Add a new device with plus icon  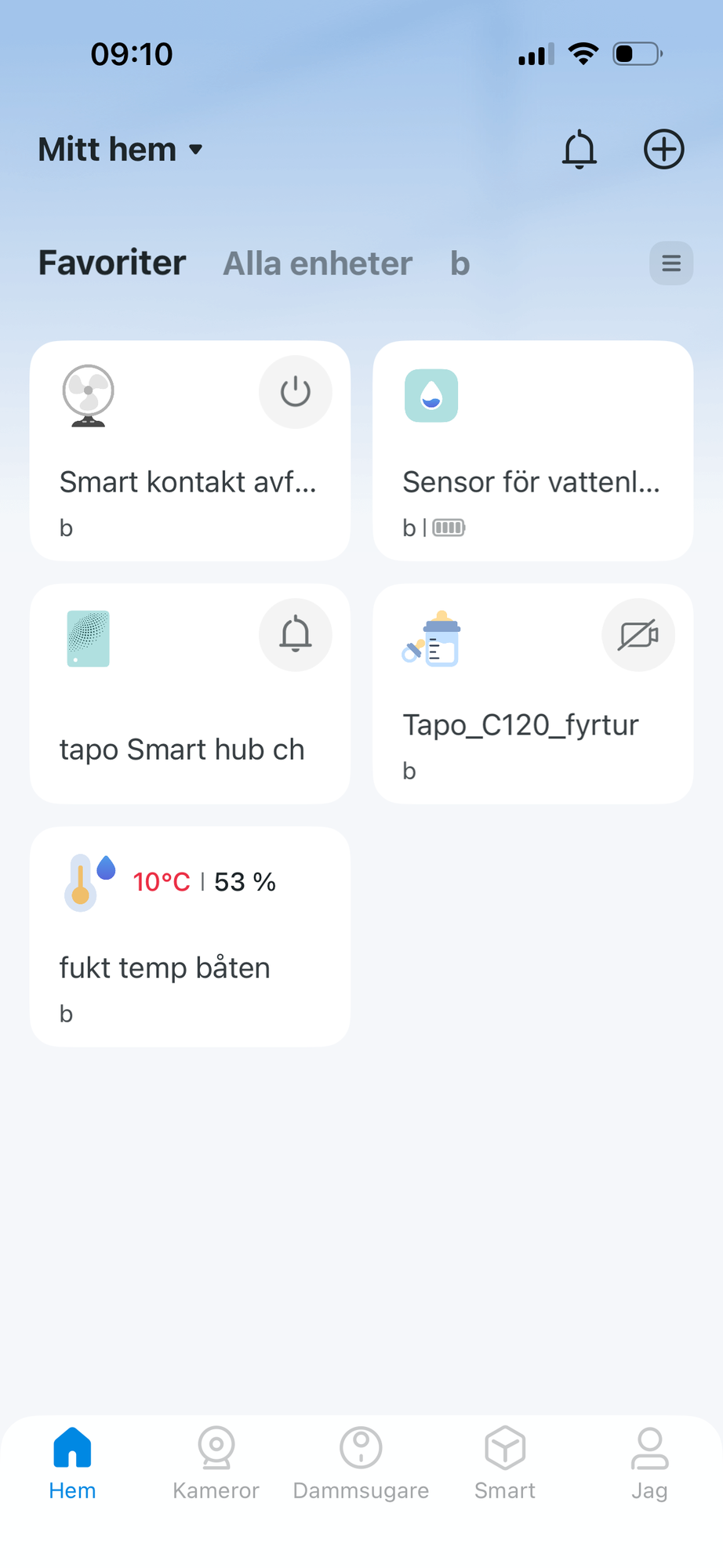(x=663, y=149)
